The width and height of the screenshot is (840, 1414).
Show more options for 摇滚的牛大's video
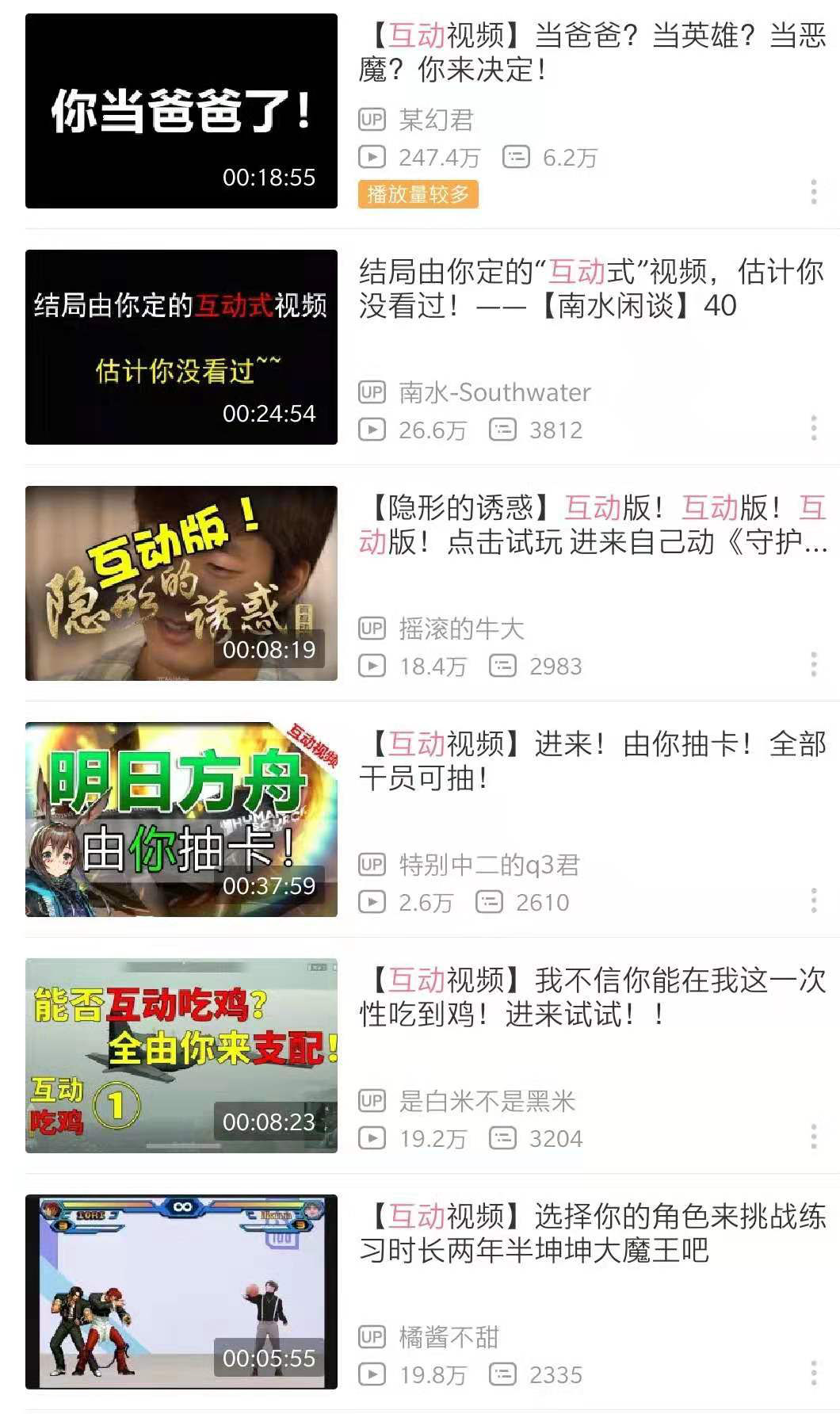coord(813,664)
